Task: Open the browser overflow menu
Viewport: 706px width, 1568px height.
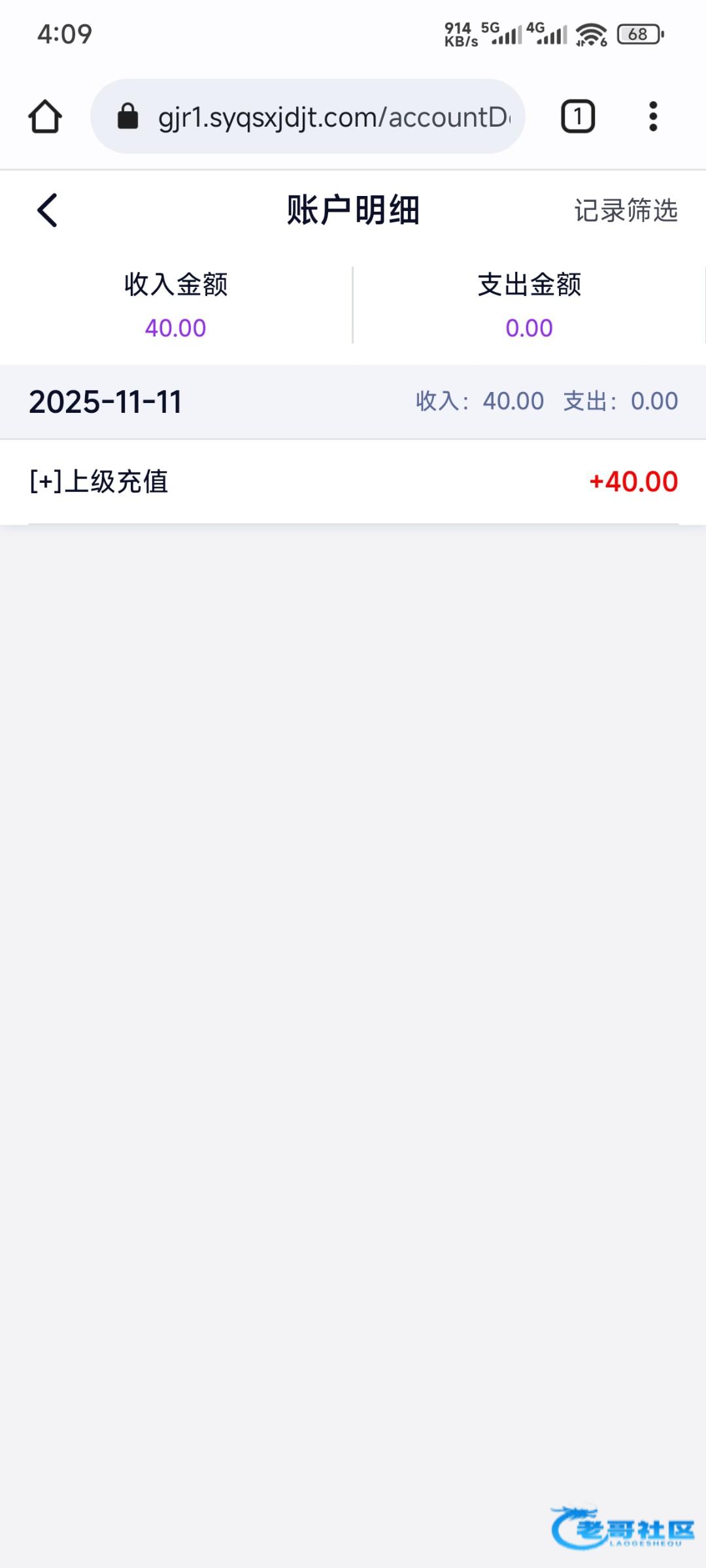Action: pyautogui.click(x=652, y=117)
